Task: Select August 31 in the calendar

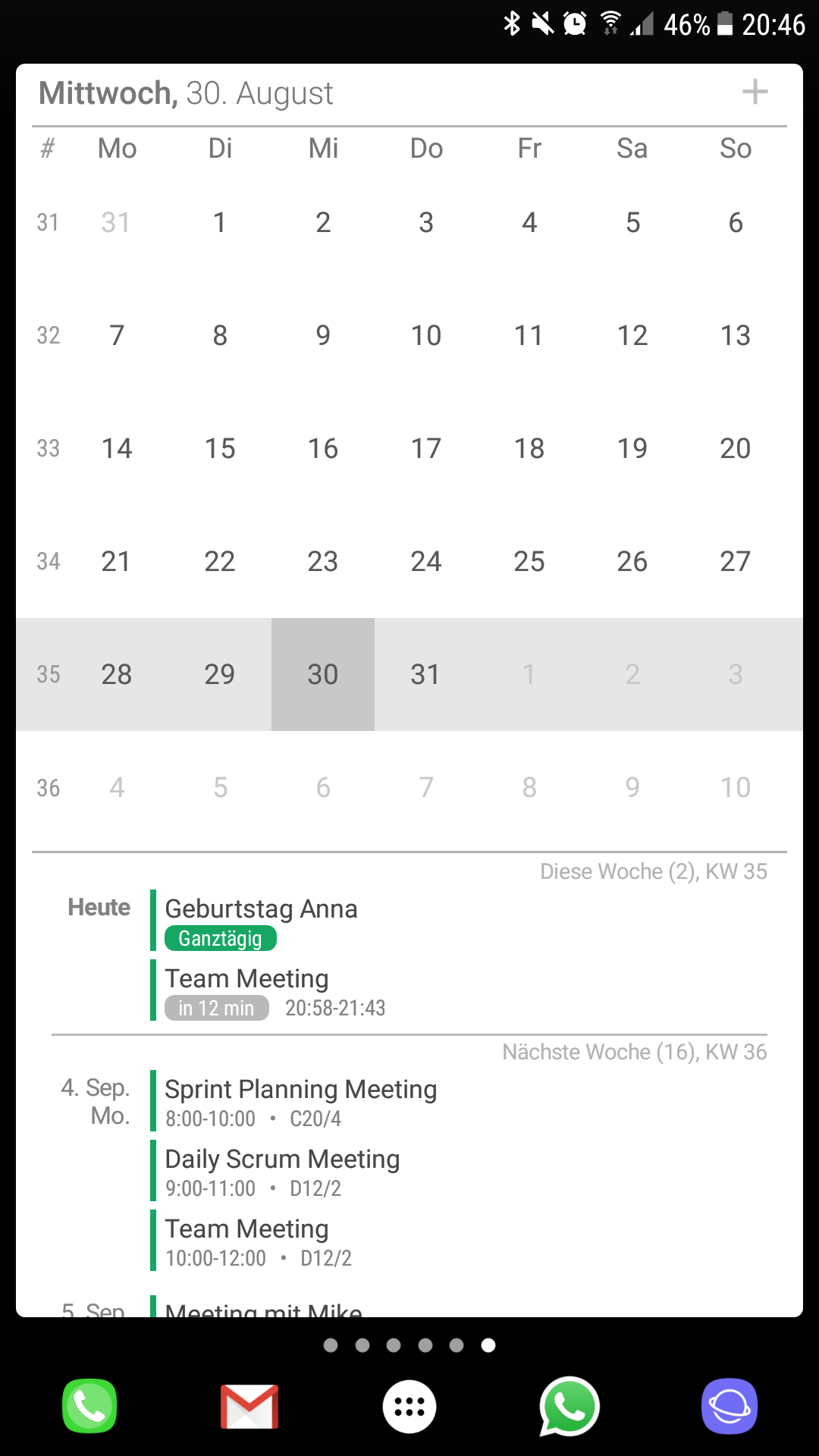Action: click(x=426, y=674)
